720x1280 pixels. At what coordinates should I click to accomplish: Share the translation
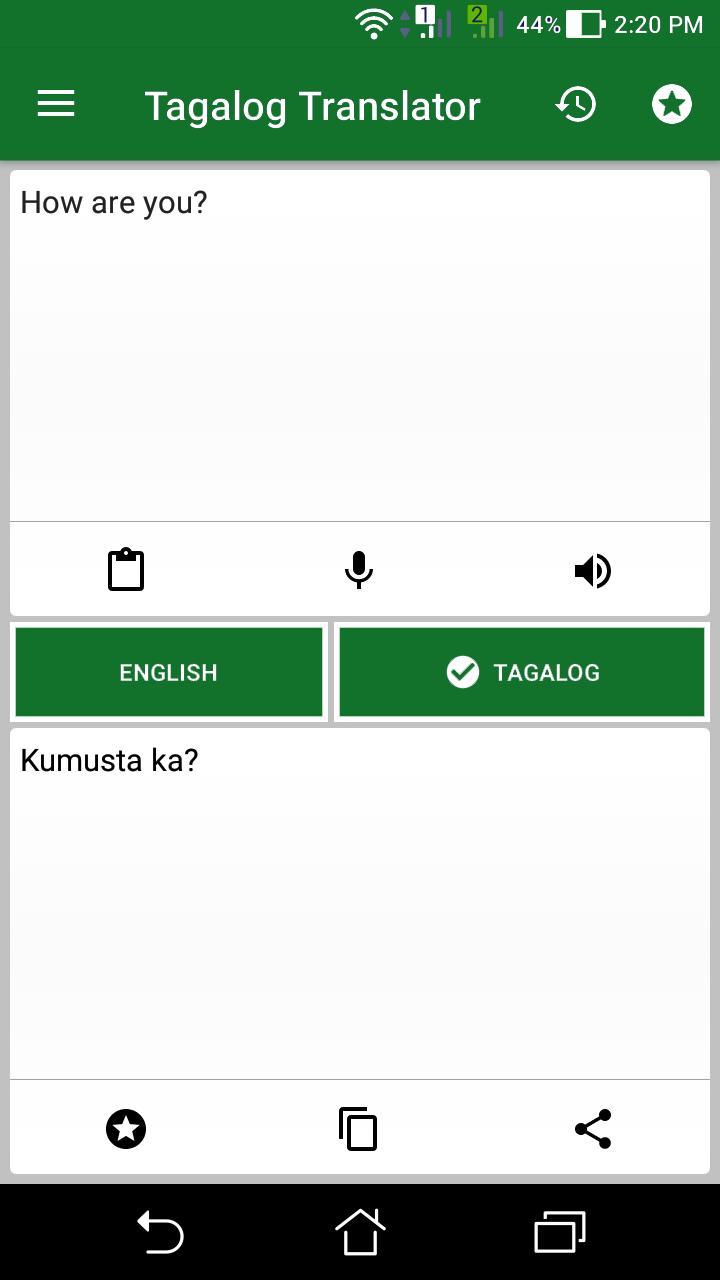[592, 1128]
